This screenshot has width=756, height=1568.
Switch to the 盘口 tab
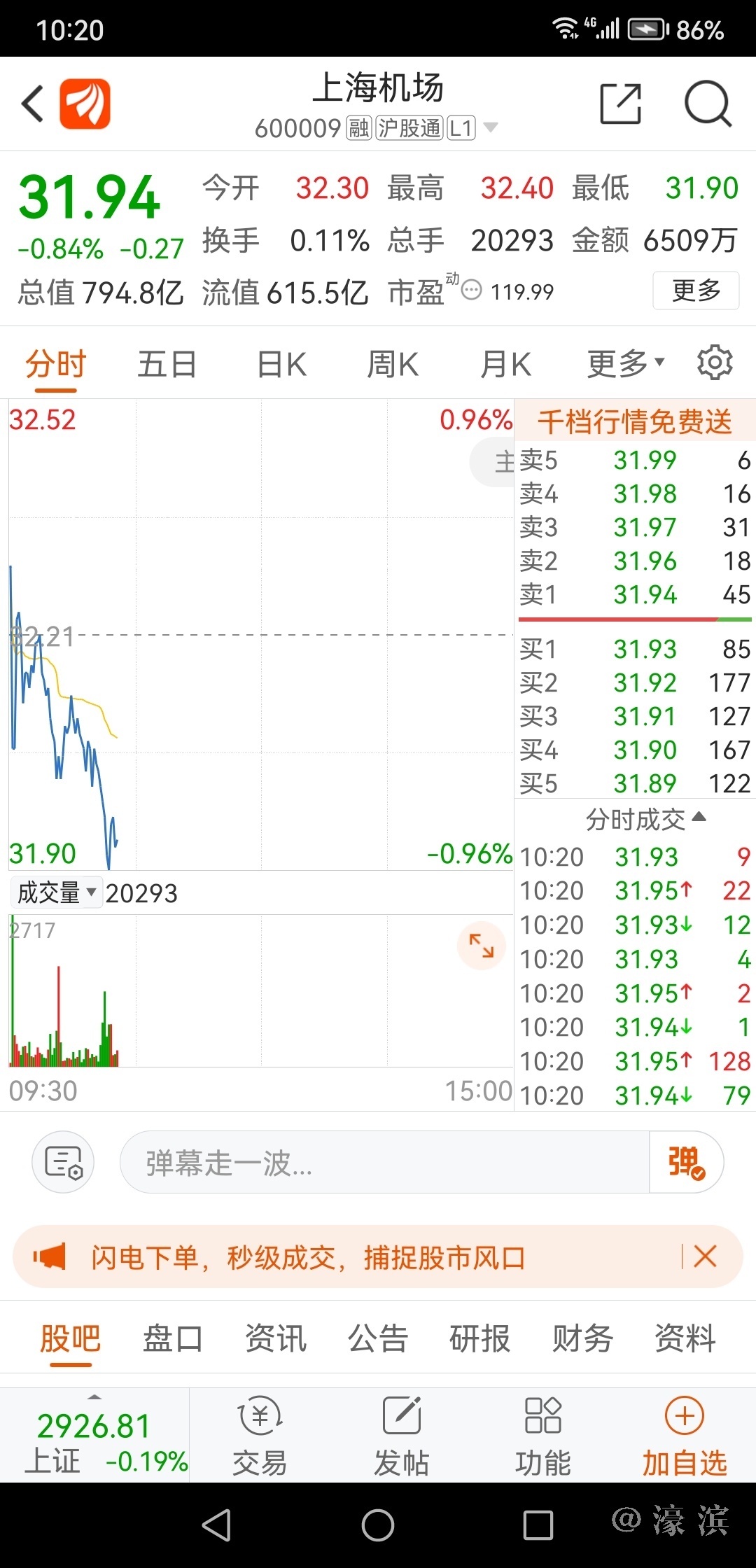pos(173,1339)
